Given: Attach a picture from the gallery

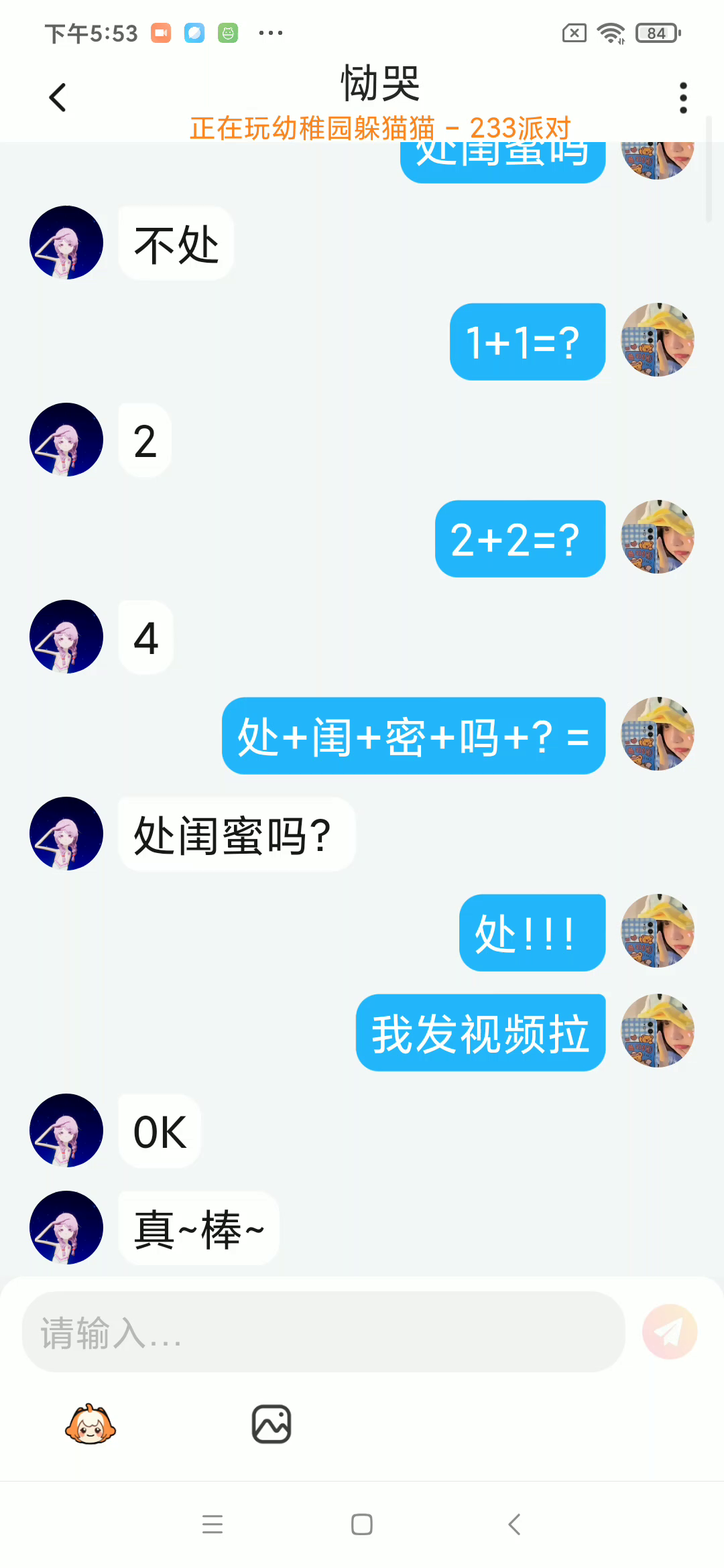Looking at the screenshot, I should click(271, 1424).
